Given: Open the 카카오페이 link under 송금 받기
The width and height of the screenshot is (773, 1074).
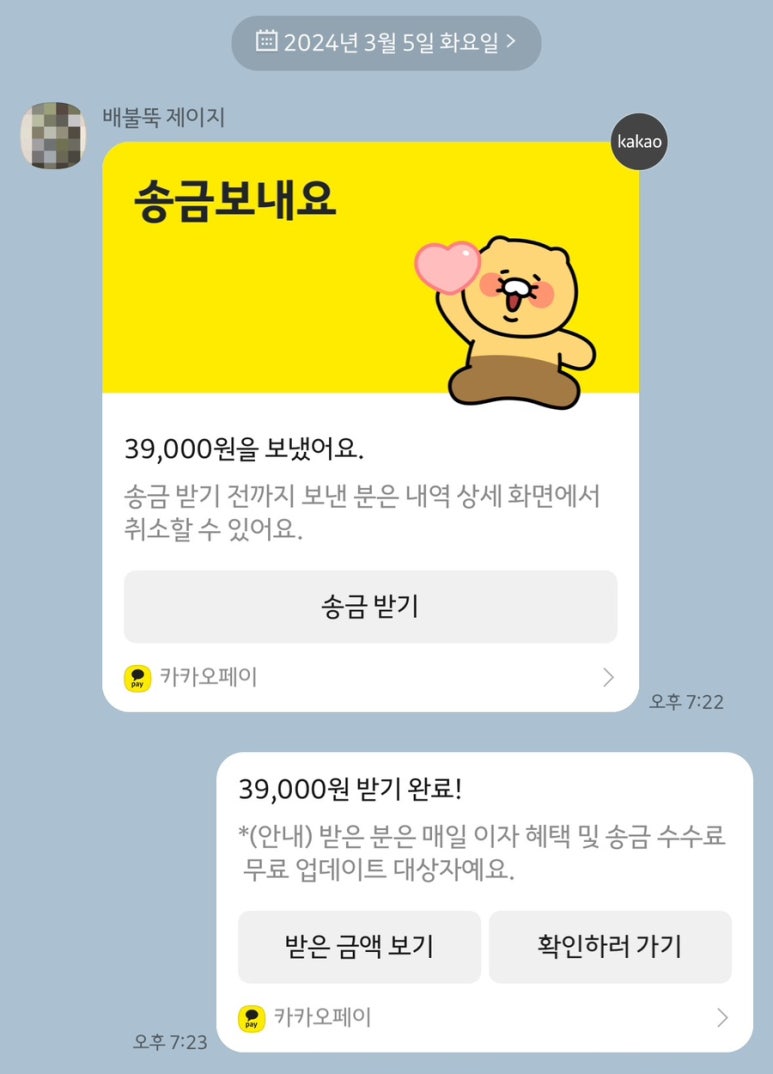Looking at the screenshot, I should click(370, 678).
